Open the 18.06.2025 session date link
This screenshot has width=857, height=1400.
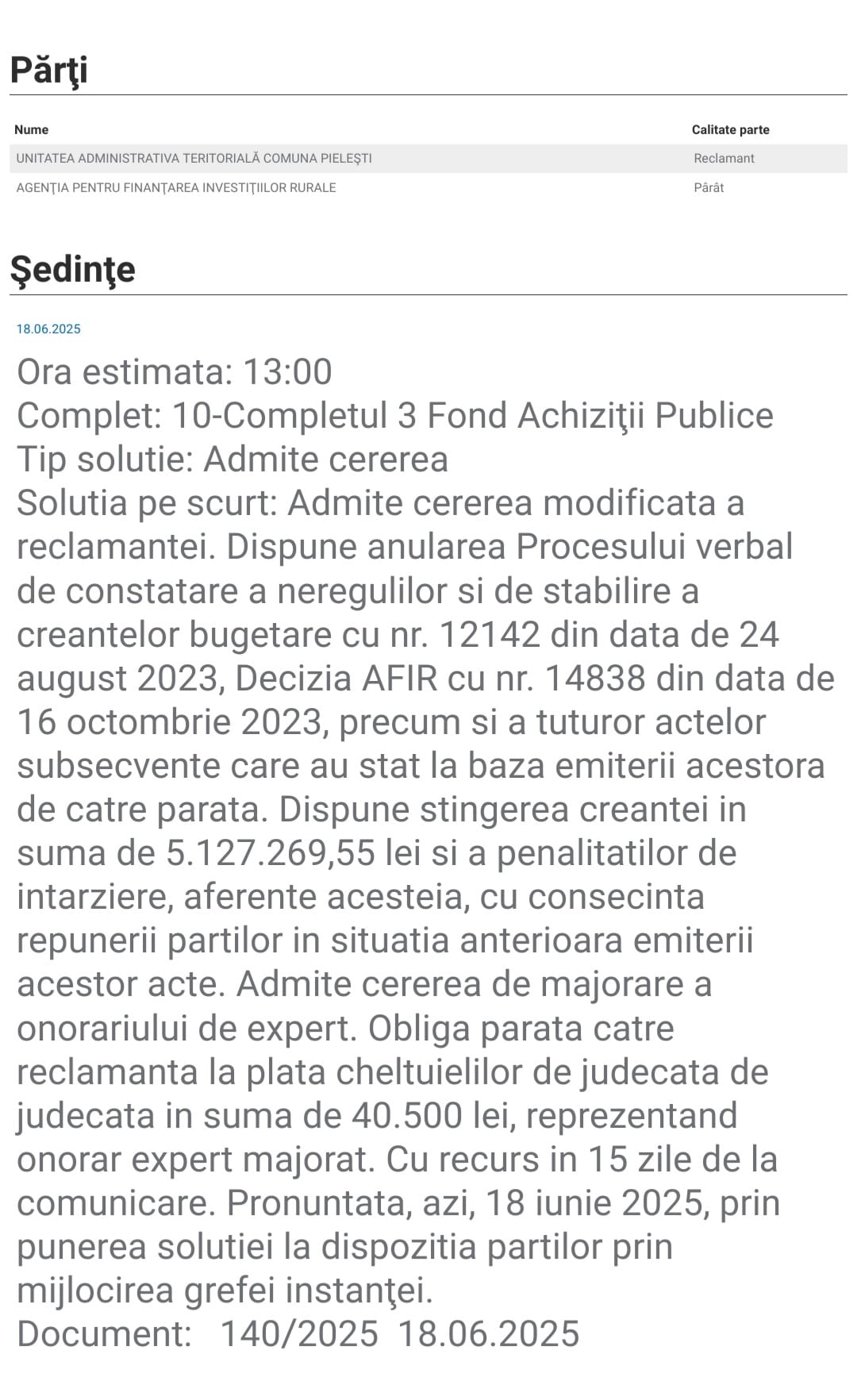tap(48, 329)
